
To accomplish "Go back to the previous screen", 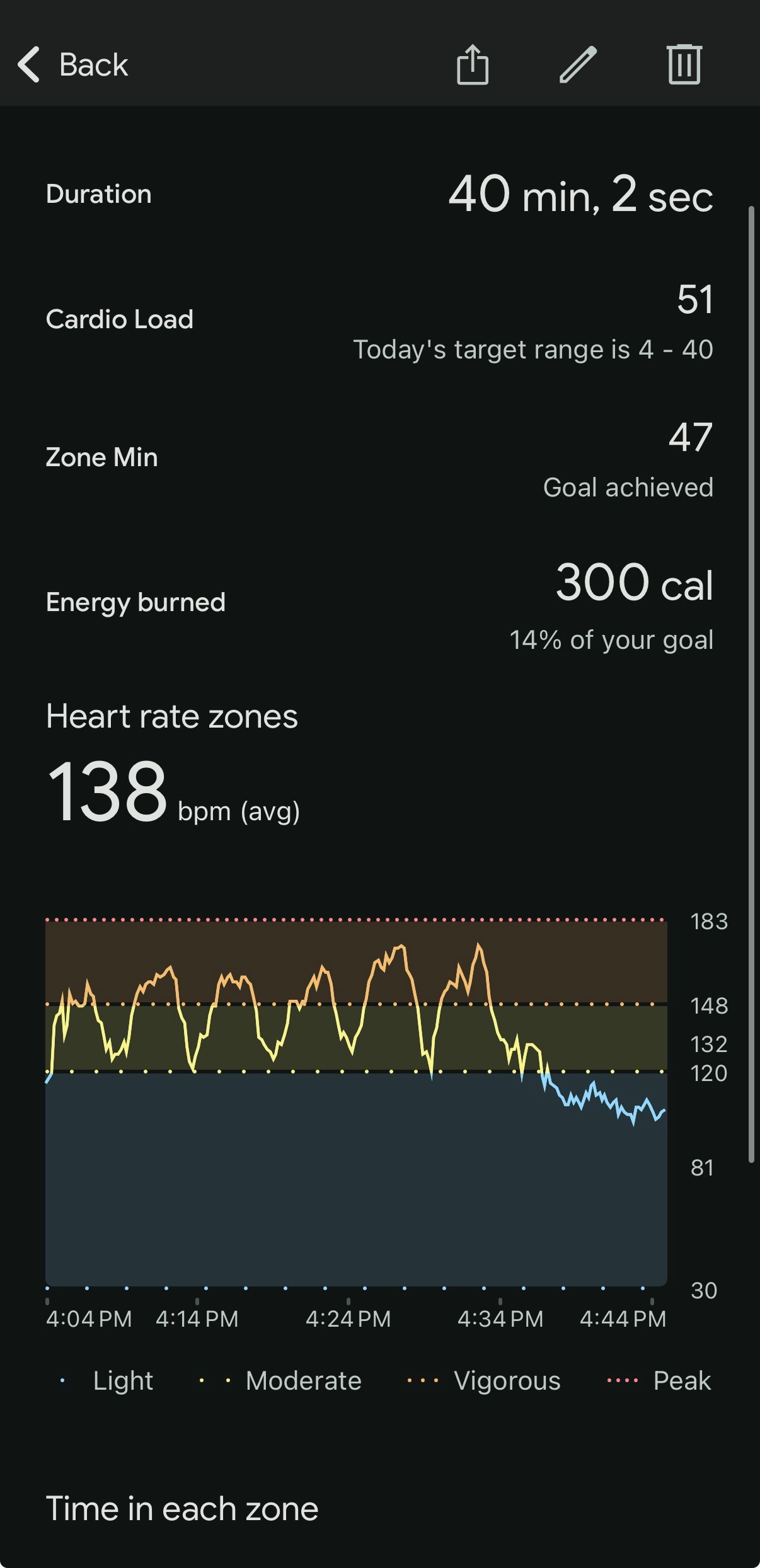I will [72, 64].
